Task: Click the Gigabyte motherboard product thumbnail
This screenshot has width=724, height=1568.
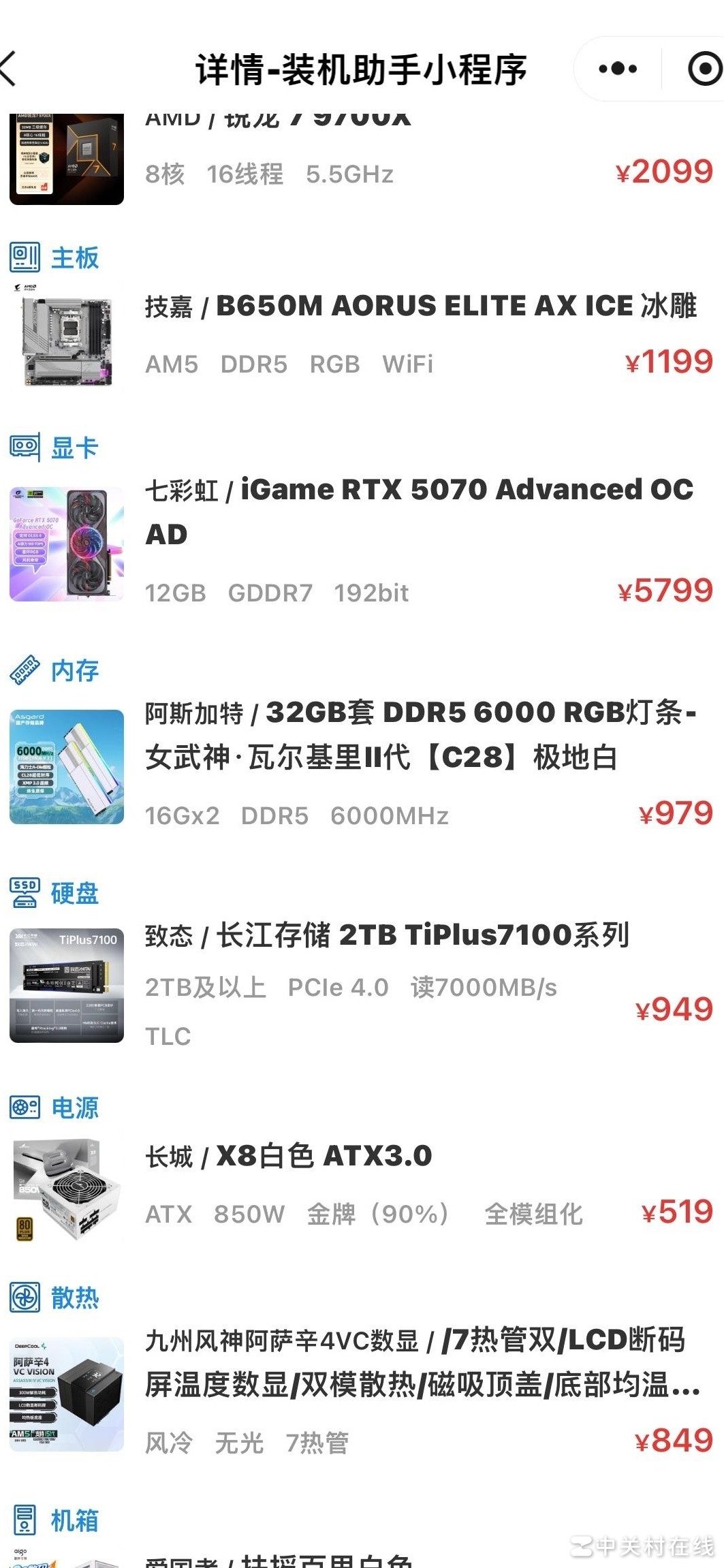Action: [67, 334]
